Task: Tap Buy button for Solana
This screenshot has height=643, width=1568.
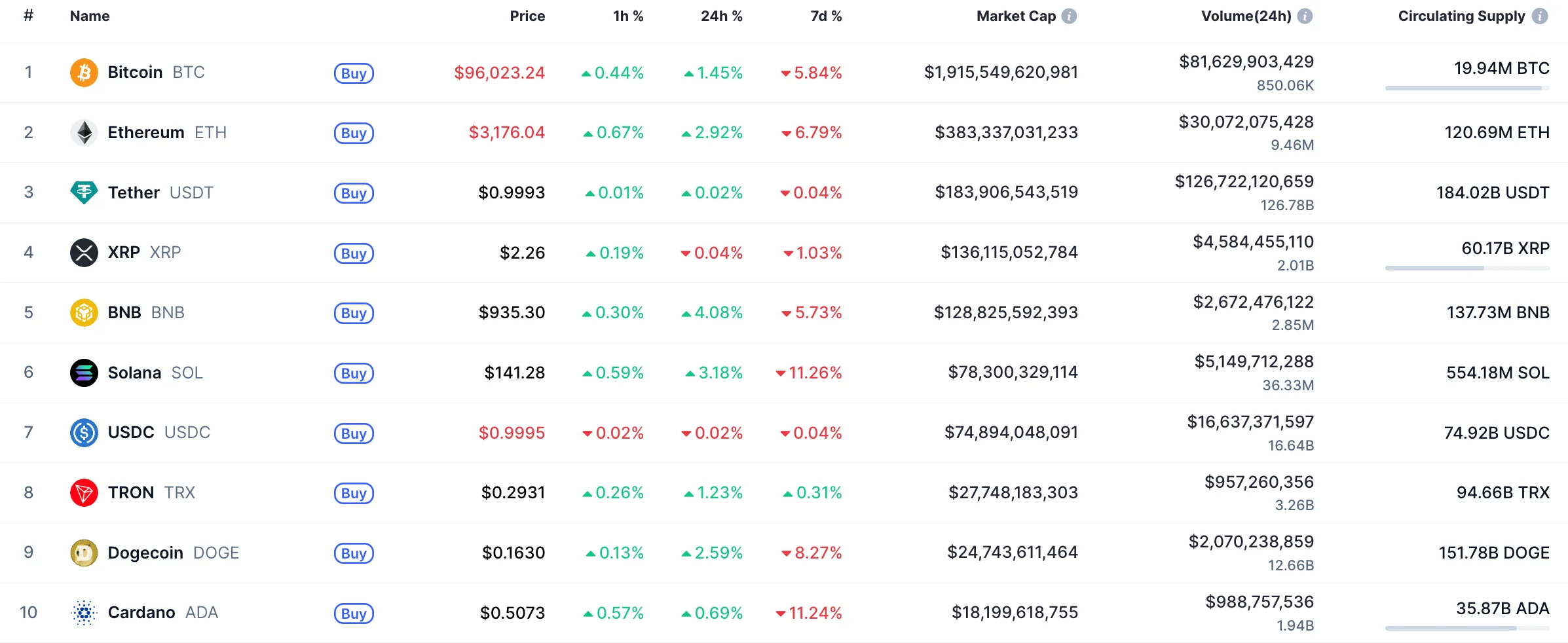Action: 354,373
